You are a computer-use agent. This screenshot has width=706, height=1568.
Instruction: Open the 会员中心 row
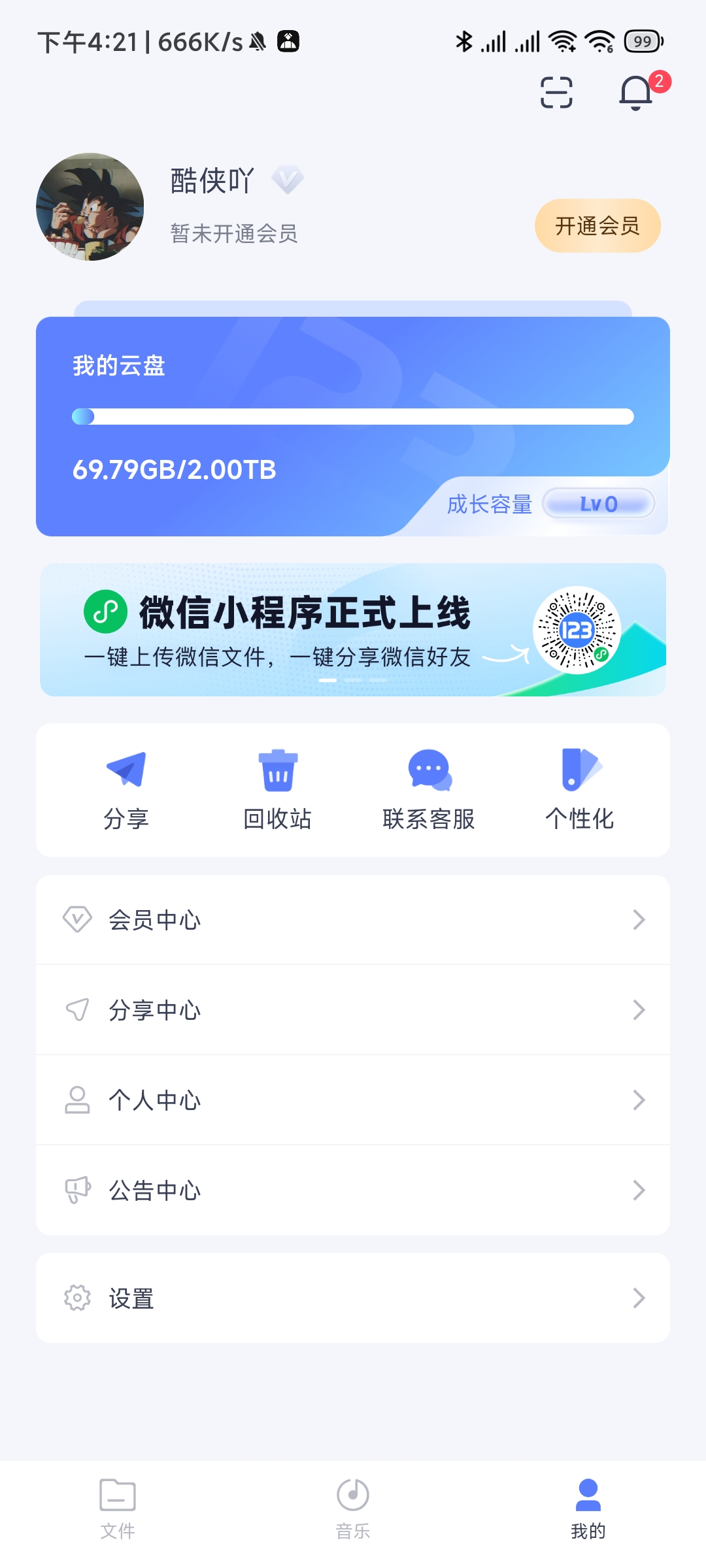coord(353,920)
